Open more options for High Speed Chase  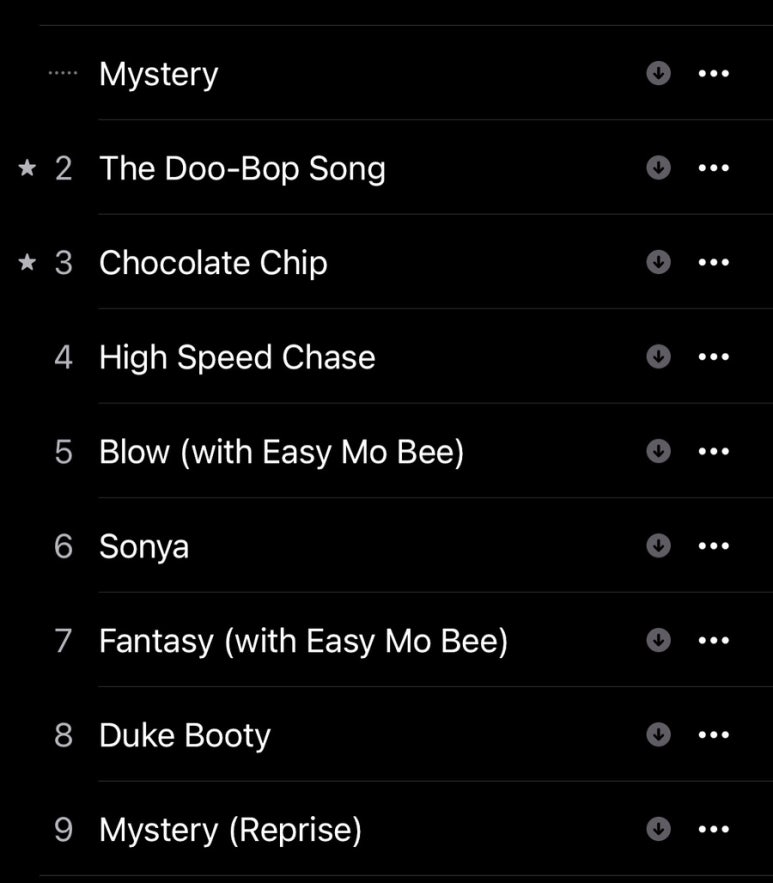713,357
